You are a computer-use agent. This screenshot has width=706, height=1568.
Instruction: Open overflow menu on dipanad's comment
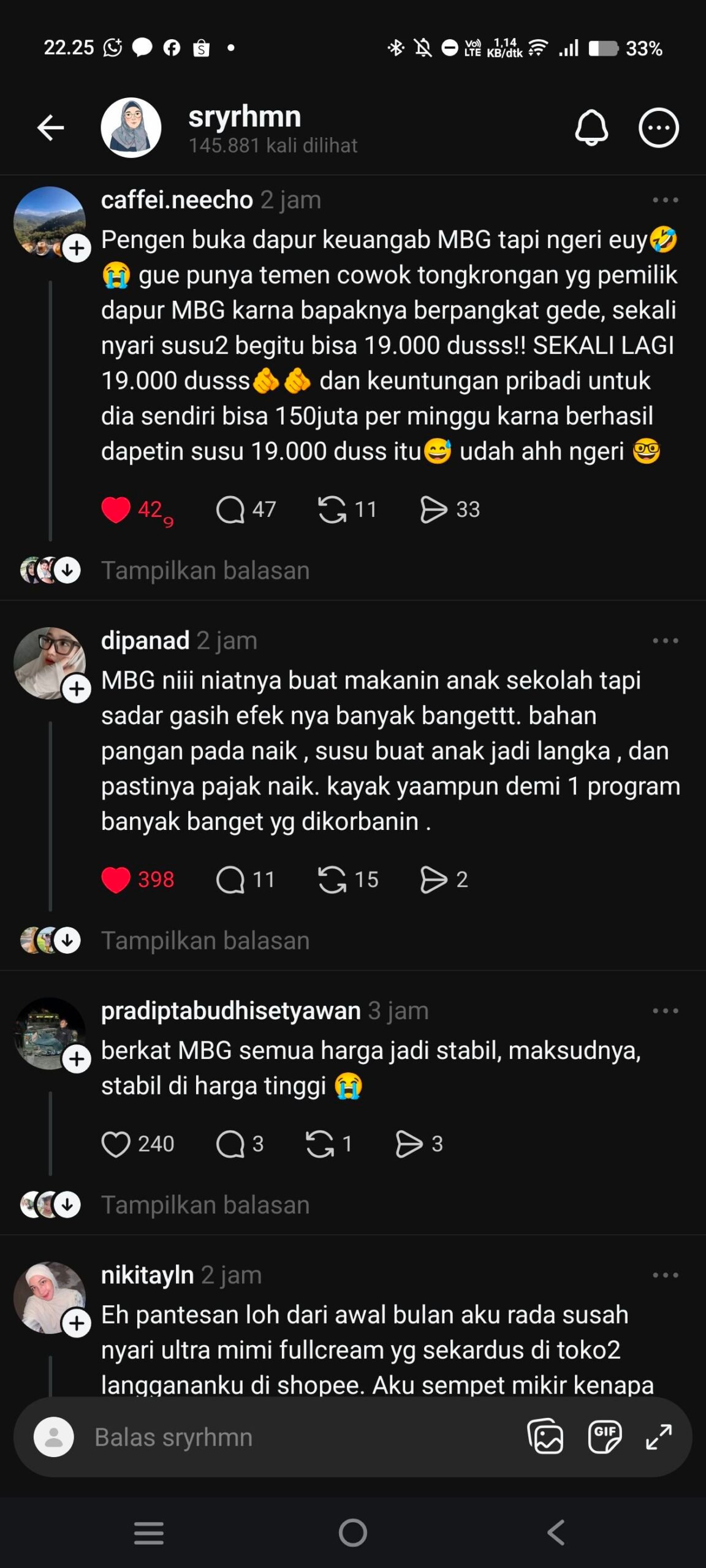pos(665,641)
